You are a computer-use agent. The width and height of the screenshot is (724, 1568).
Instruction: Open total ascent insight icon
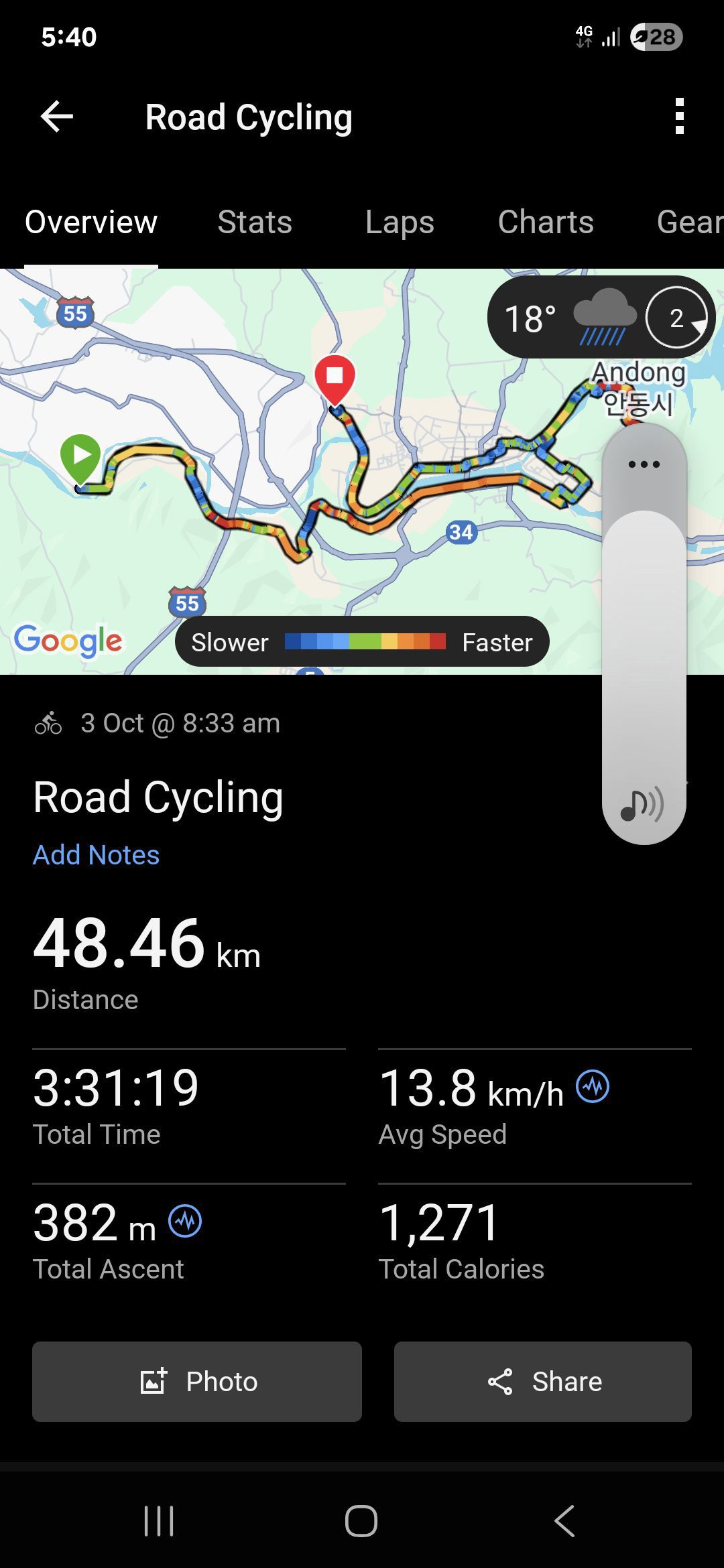[185, 1221]
